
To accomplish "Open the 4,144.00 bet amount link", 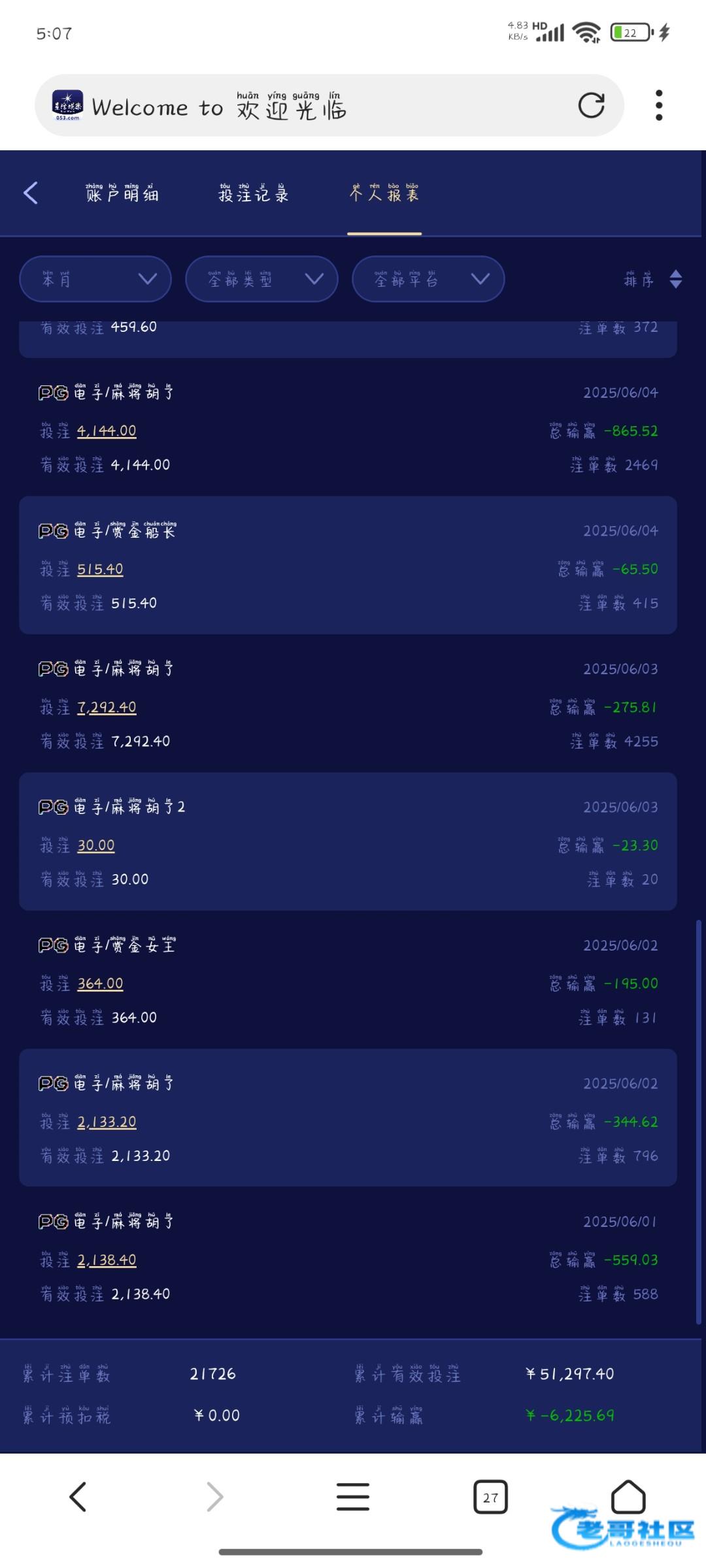I will pos(107,431).
